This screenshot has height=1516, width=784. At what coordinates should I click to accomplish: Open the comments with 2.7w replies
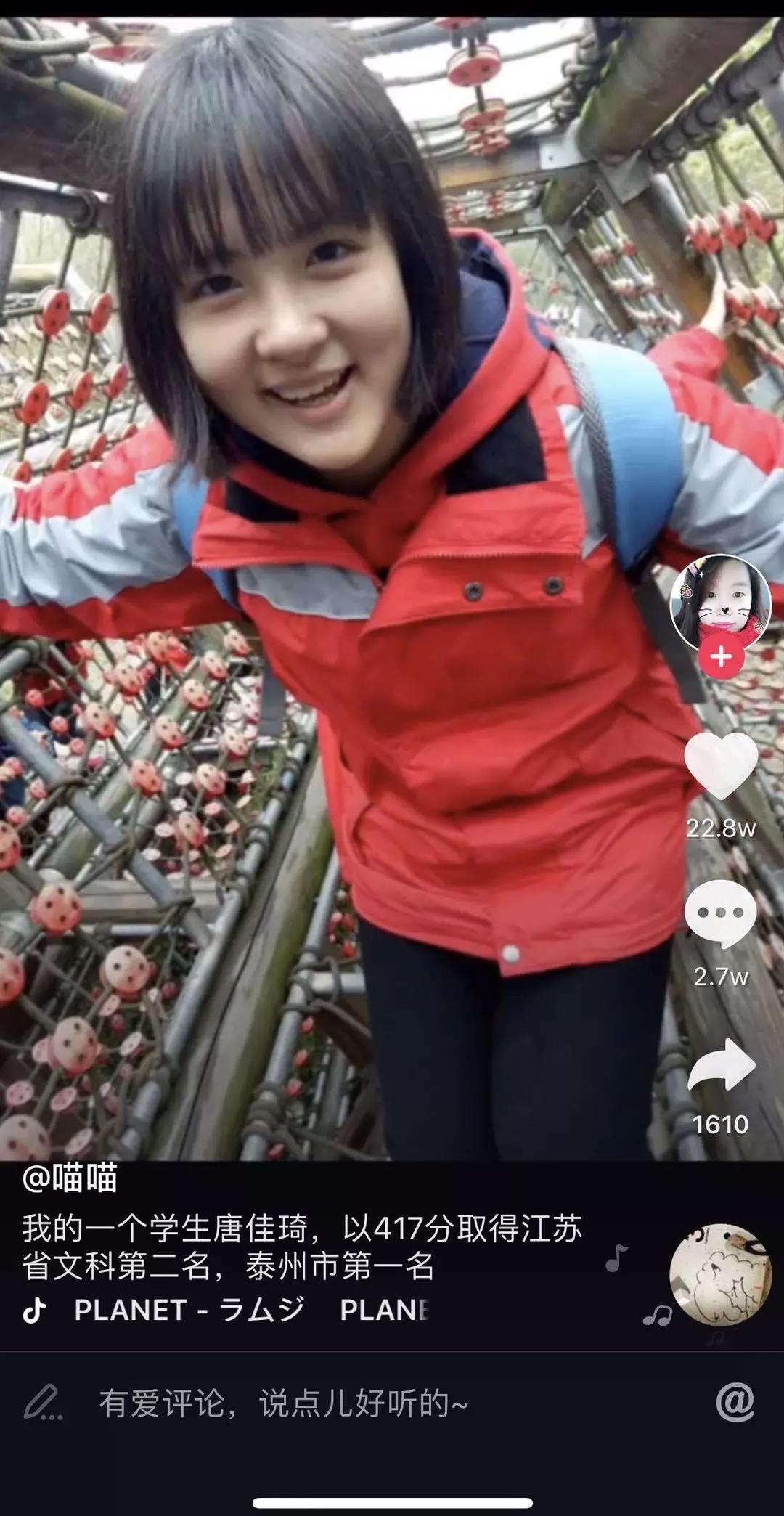[x=720, y=914]
